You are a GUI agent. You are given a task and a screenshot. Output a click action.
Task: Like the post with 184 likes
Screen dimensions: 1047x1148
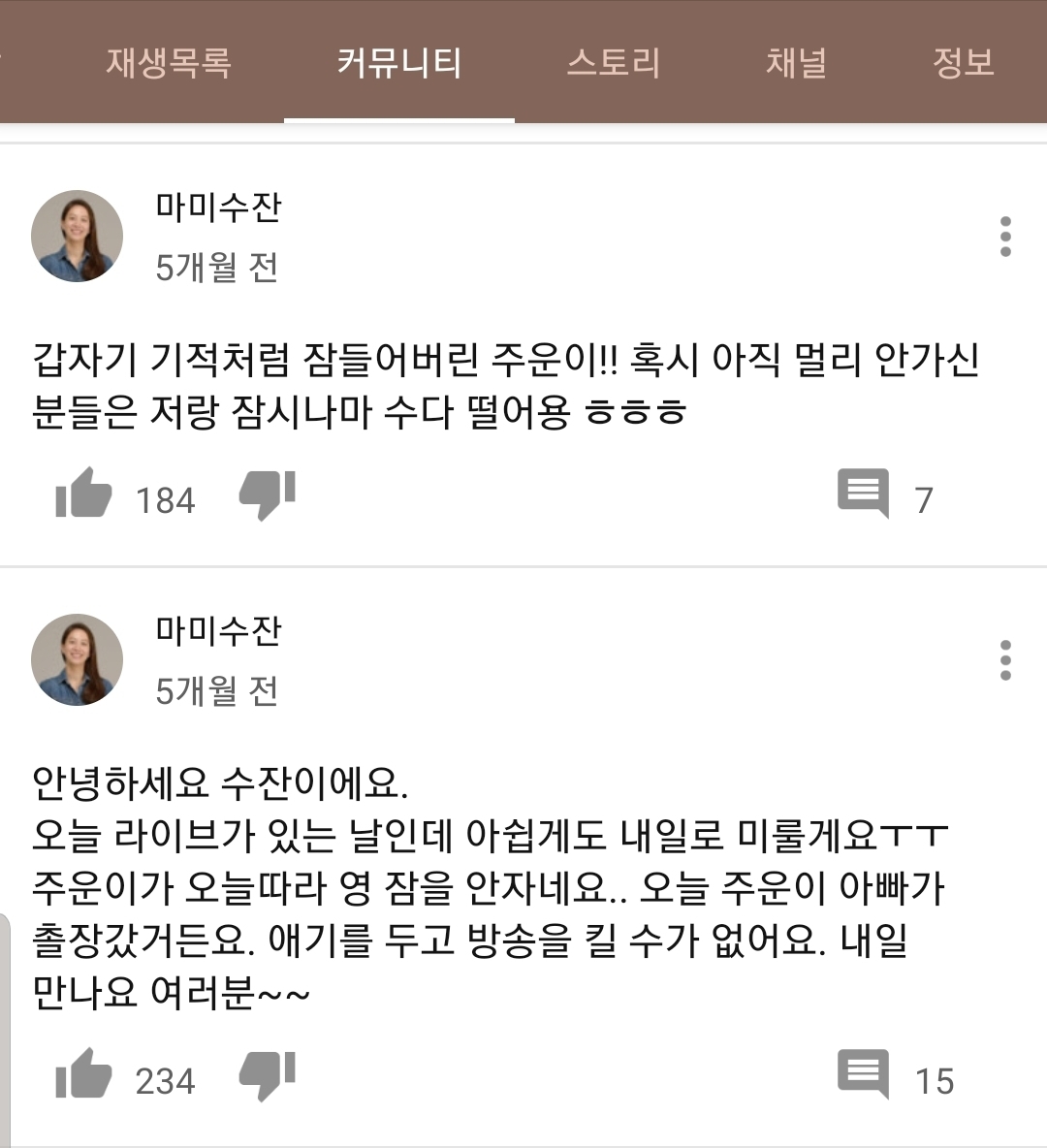click(84, 495)
